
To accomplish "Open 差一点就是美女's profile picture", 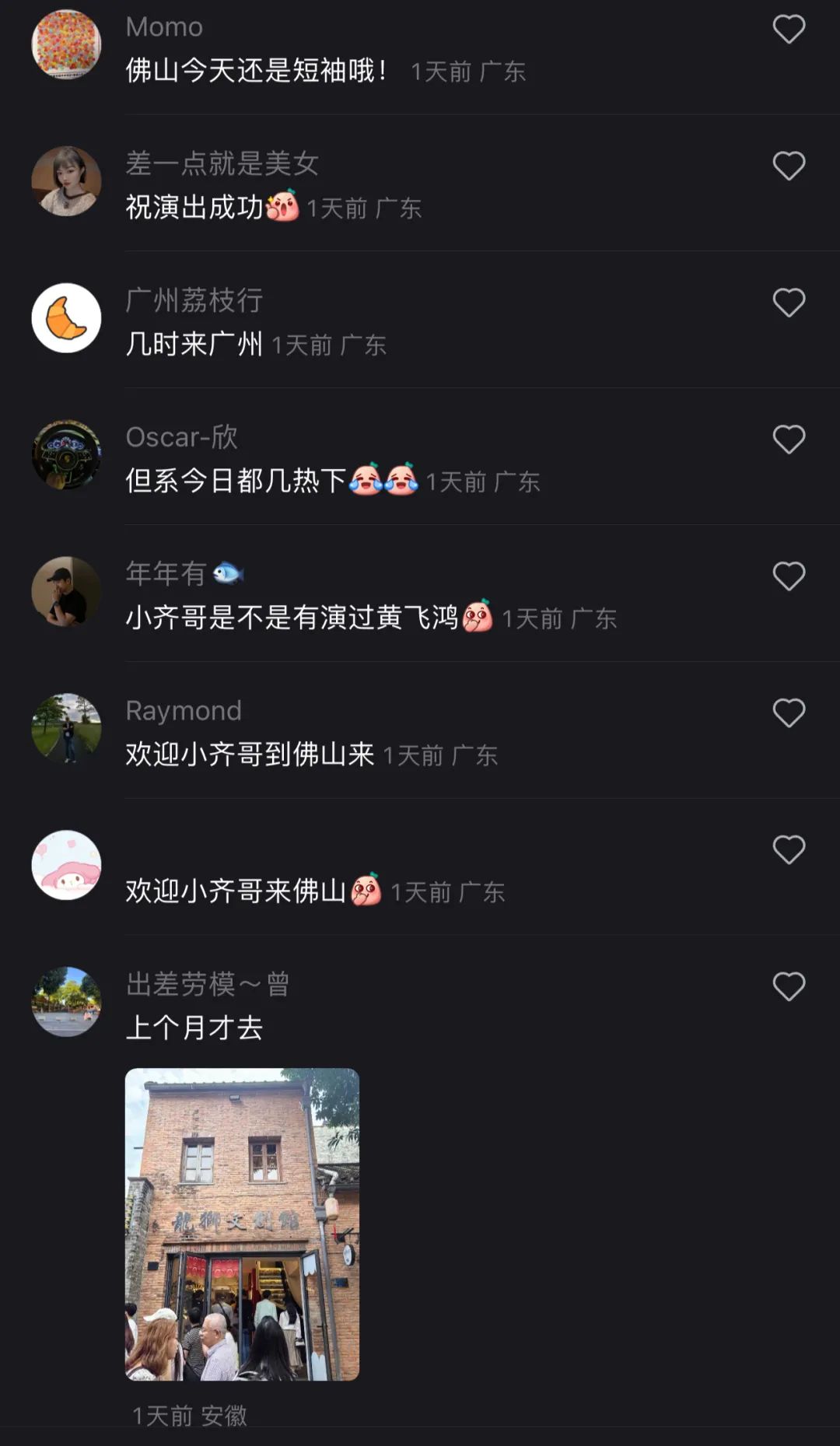I will (x=66, y=181).
